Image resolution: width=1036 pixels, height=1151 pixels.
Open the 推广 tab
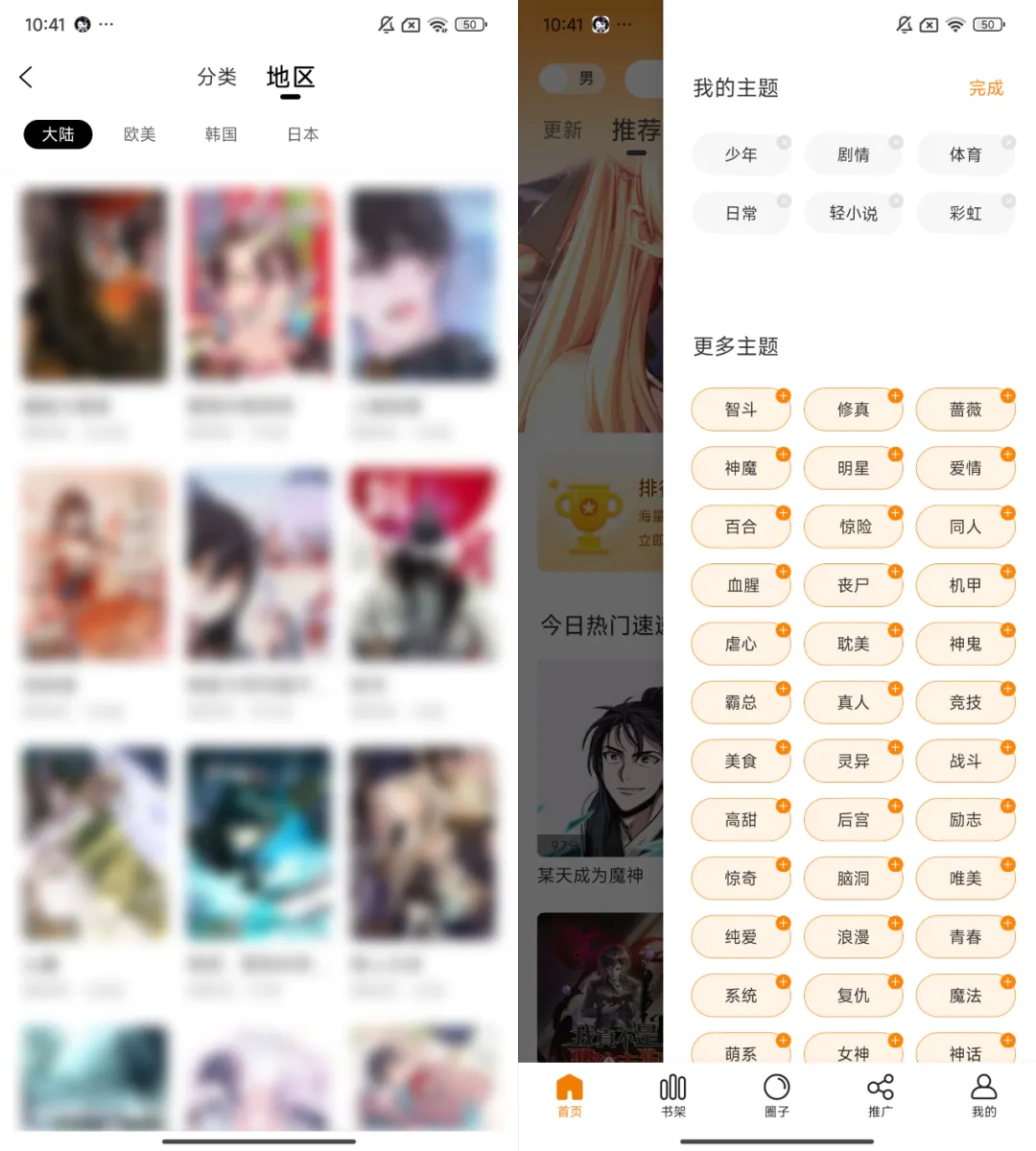(880, 1095)
